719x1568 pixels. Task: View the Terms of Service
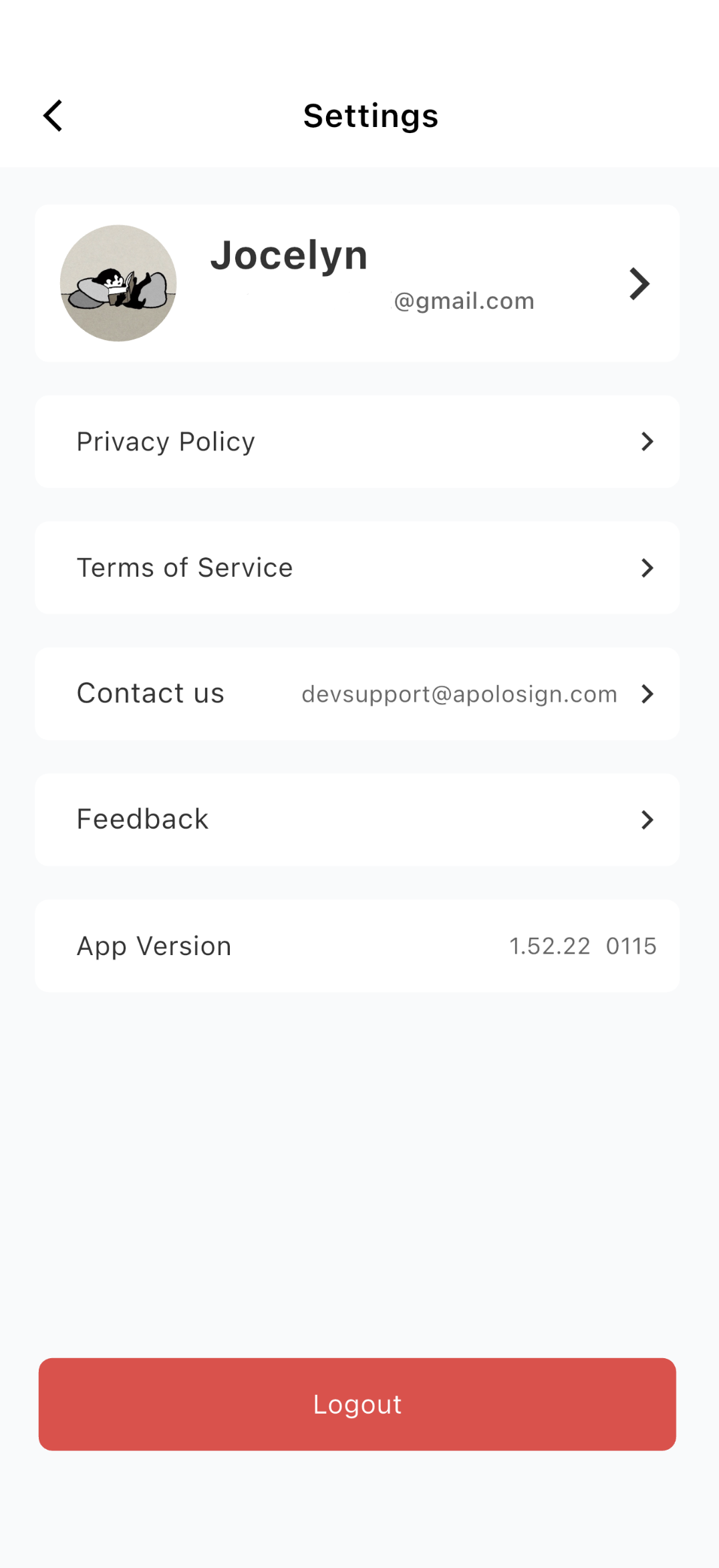357,567
